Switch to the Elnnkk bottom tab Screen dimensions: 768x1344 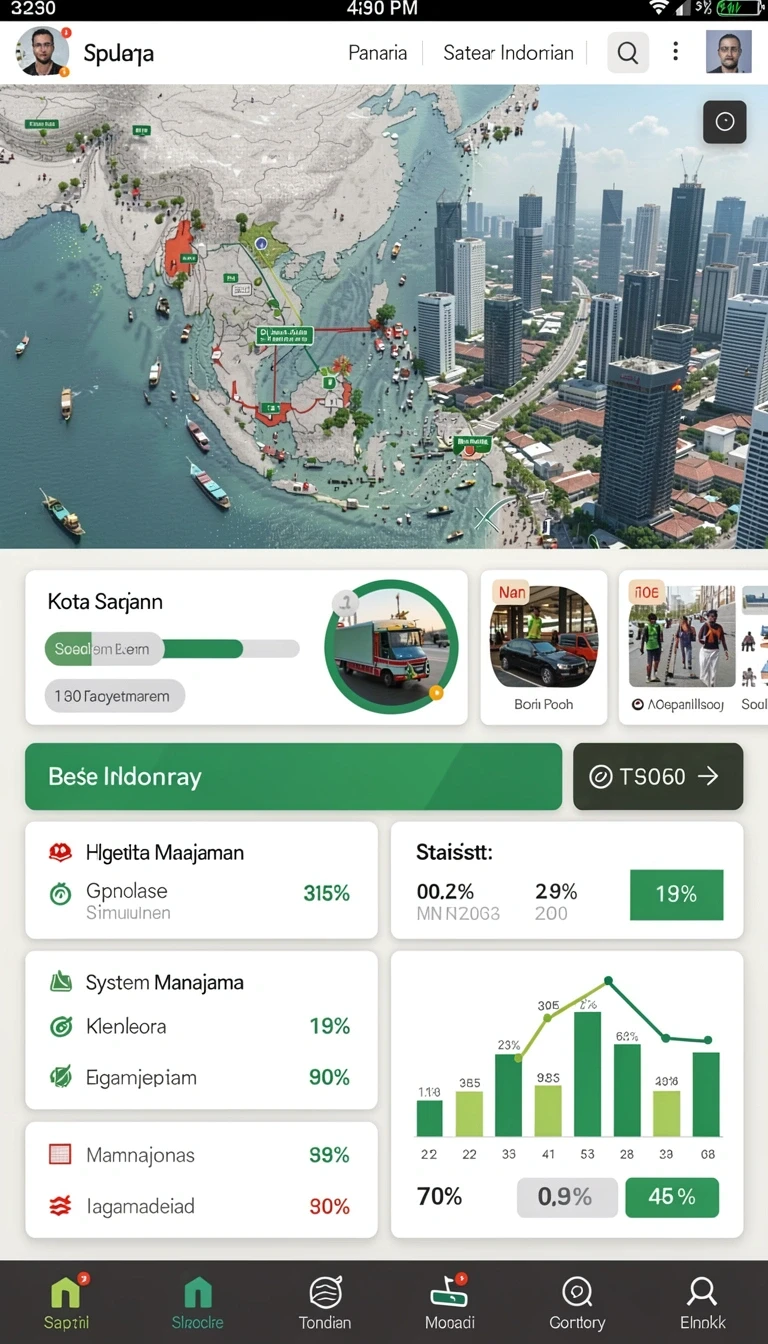703,1303
